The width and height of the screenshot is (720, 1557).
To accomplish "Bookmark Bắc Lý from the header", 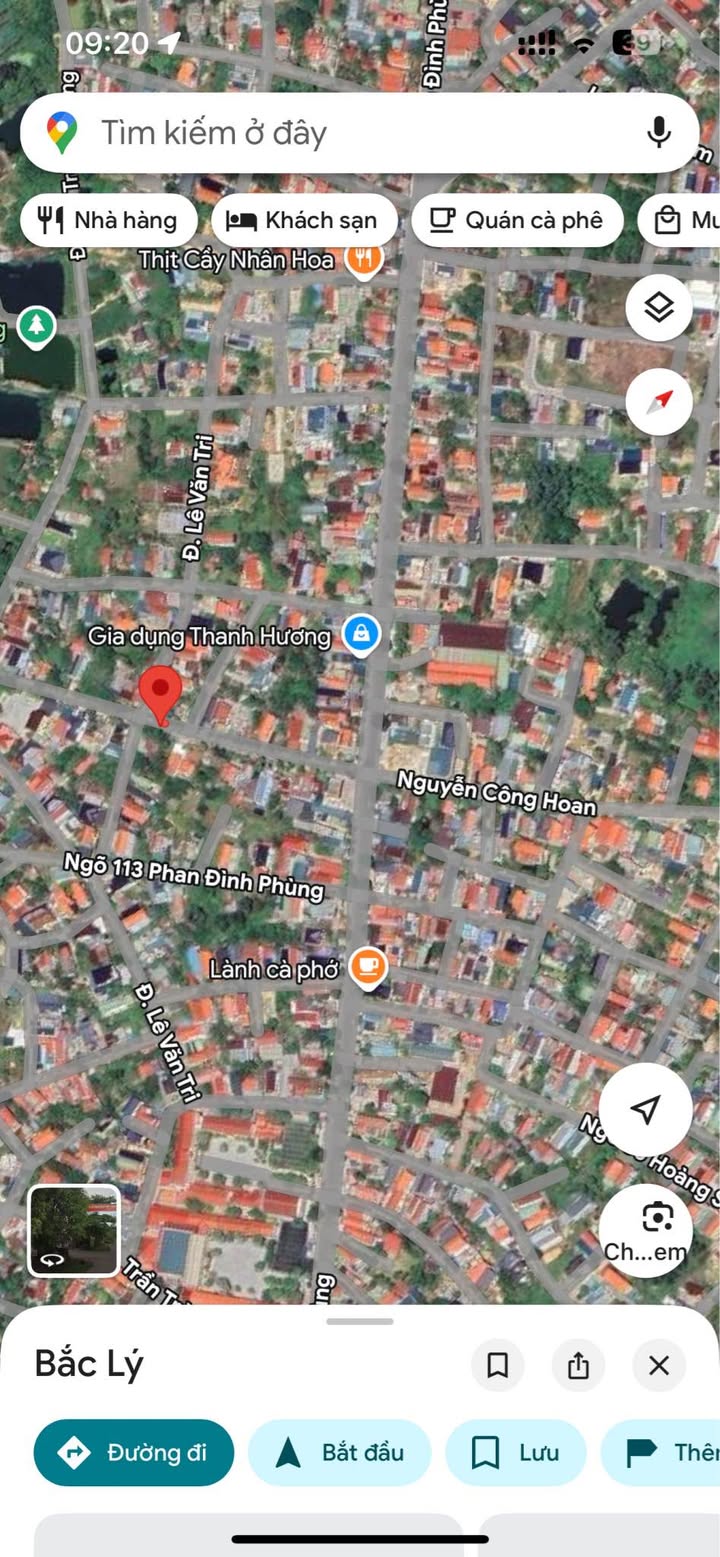I will [497, 1365].
